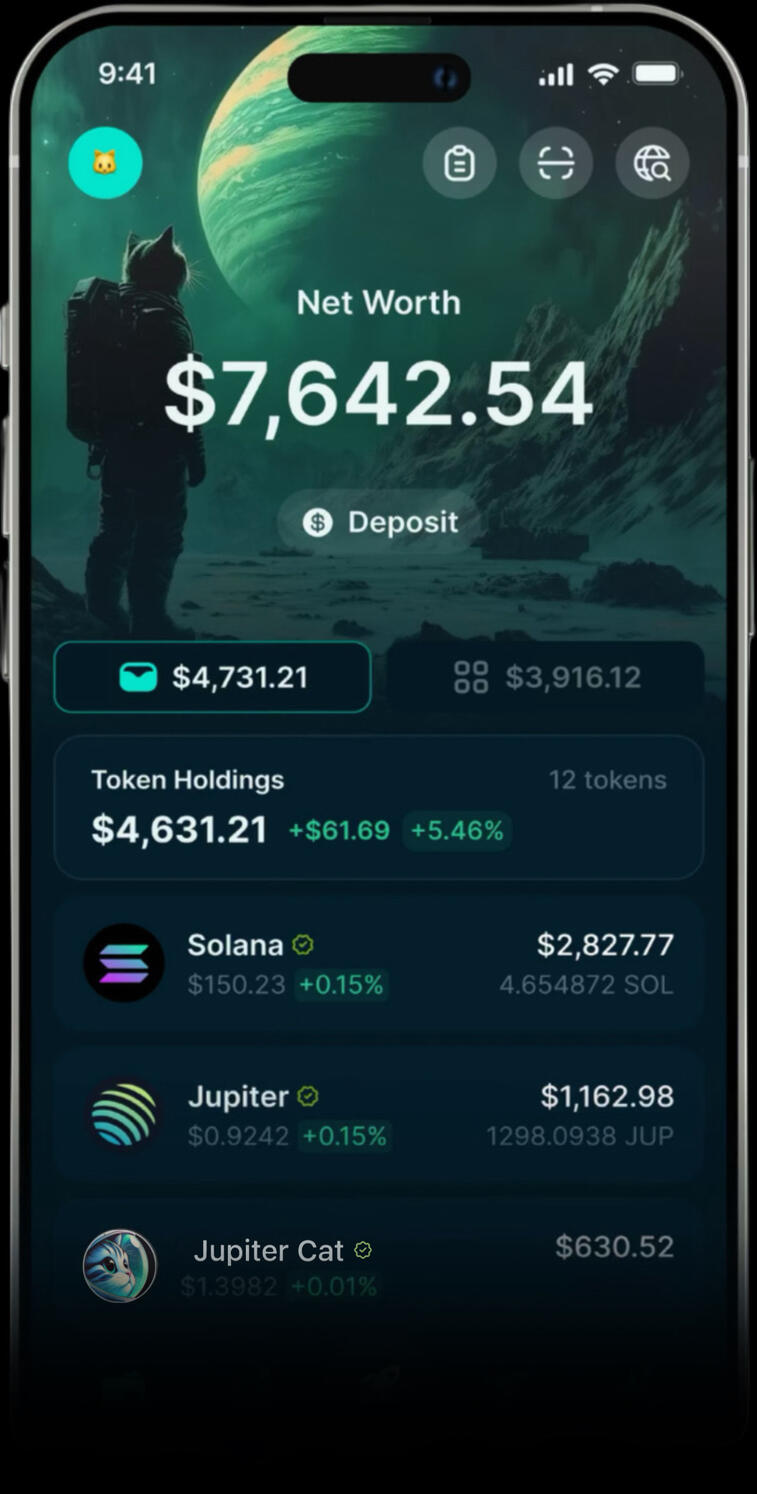Open the Solana token row
The height and width of the screenshot is (1494, 757).
(378, 964)
